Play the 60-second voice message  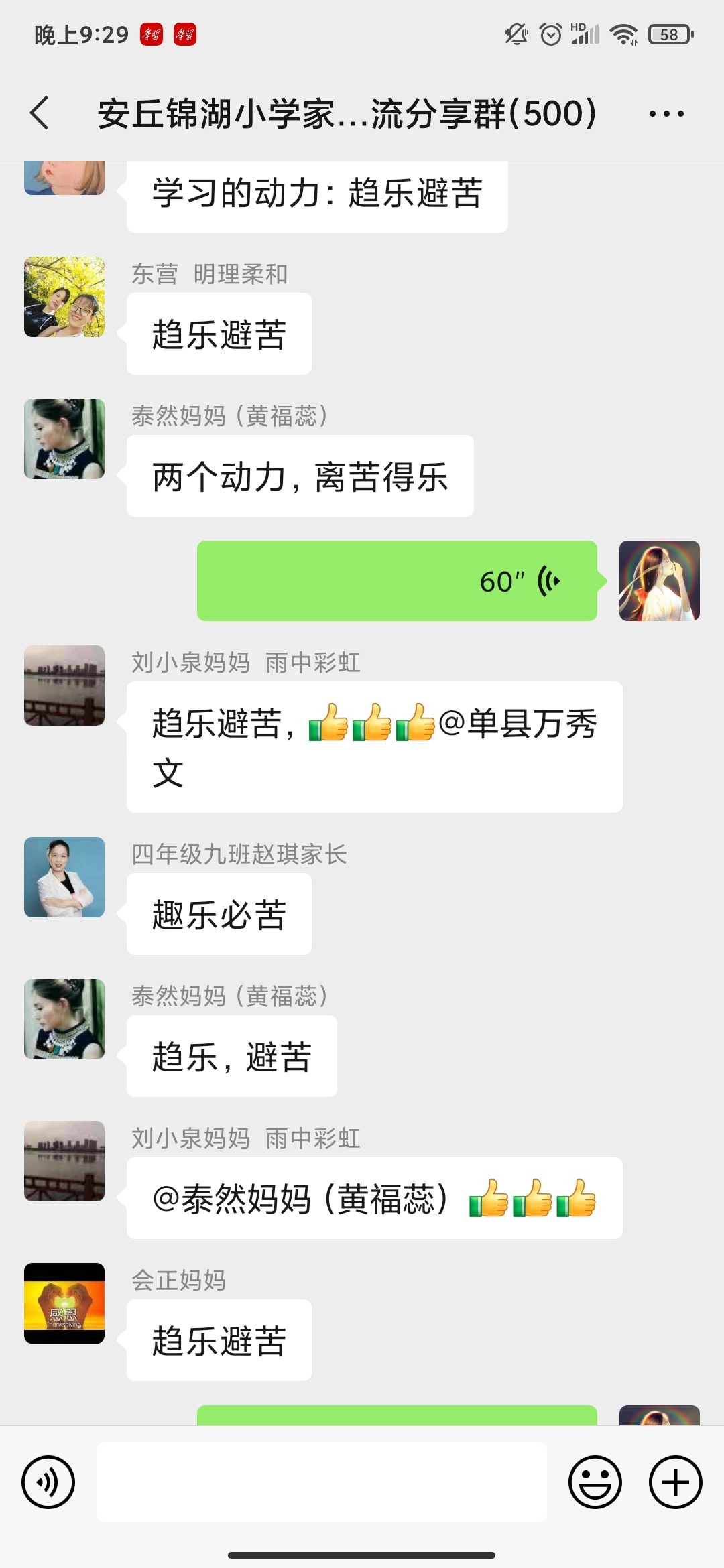click(x=396, y=582)
